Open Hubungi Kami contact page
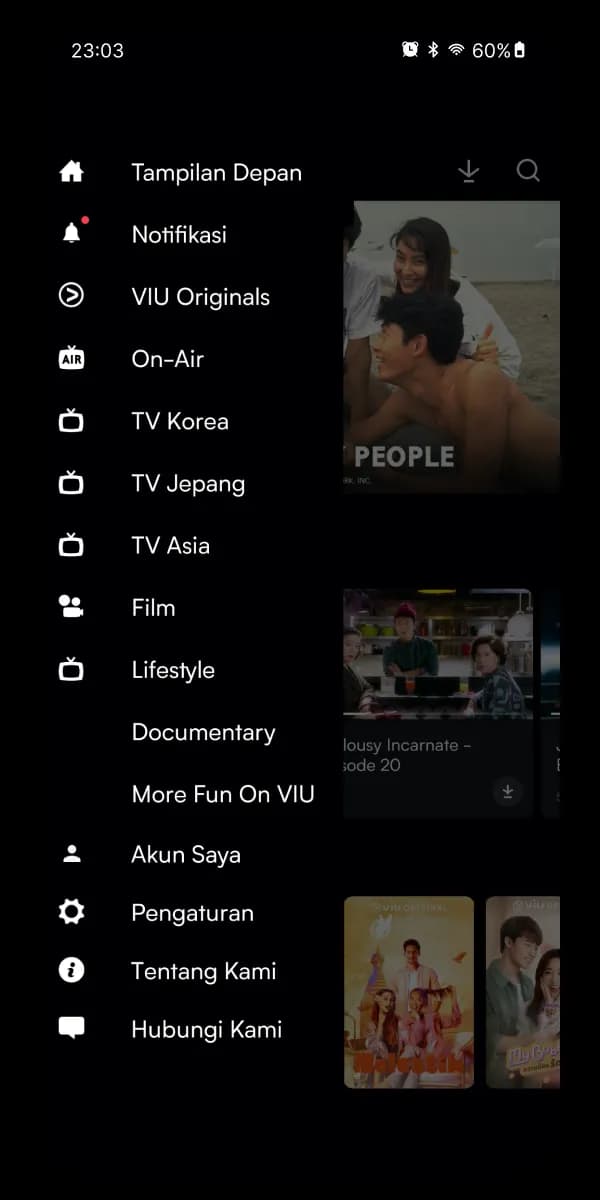This screenshot has height=1200, width=600. [x=206, y=1029]
